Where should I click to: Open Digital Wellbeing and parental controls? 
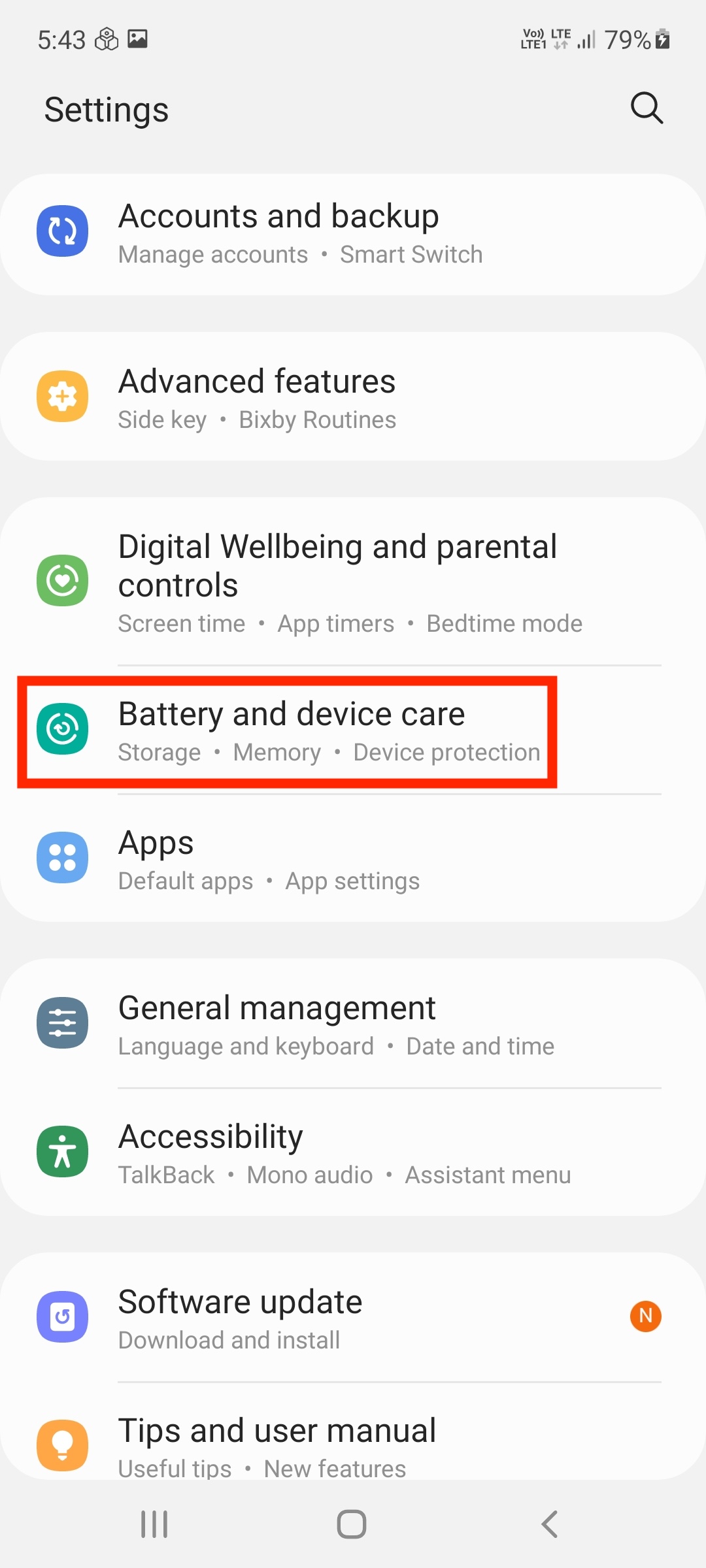pos(353,581)
